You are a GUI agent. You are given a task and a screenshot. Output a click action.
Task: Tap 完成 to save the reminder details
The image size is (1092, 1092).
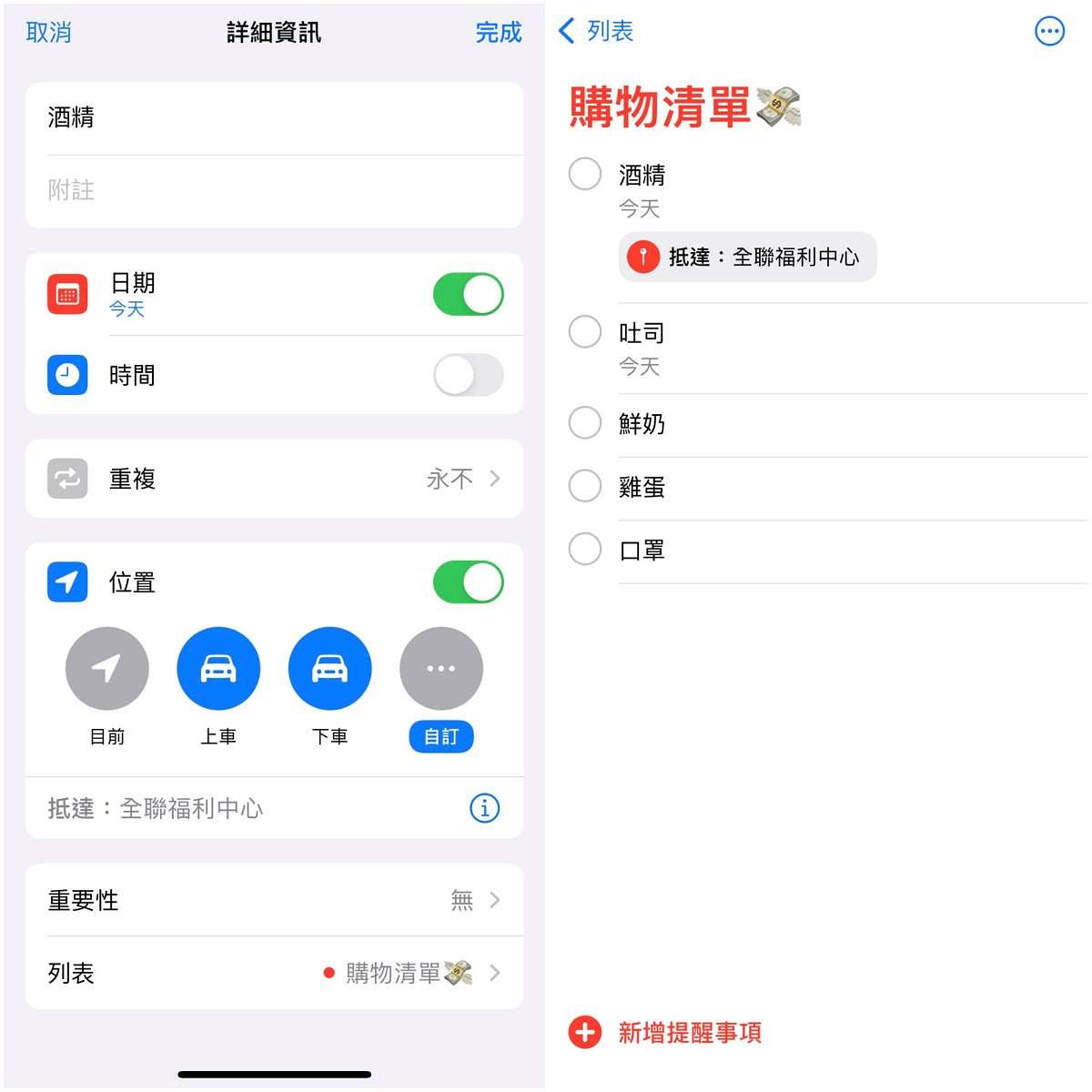tap(498, 33)
